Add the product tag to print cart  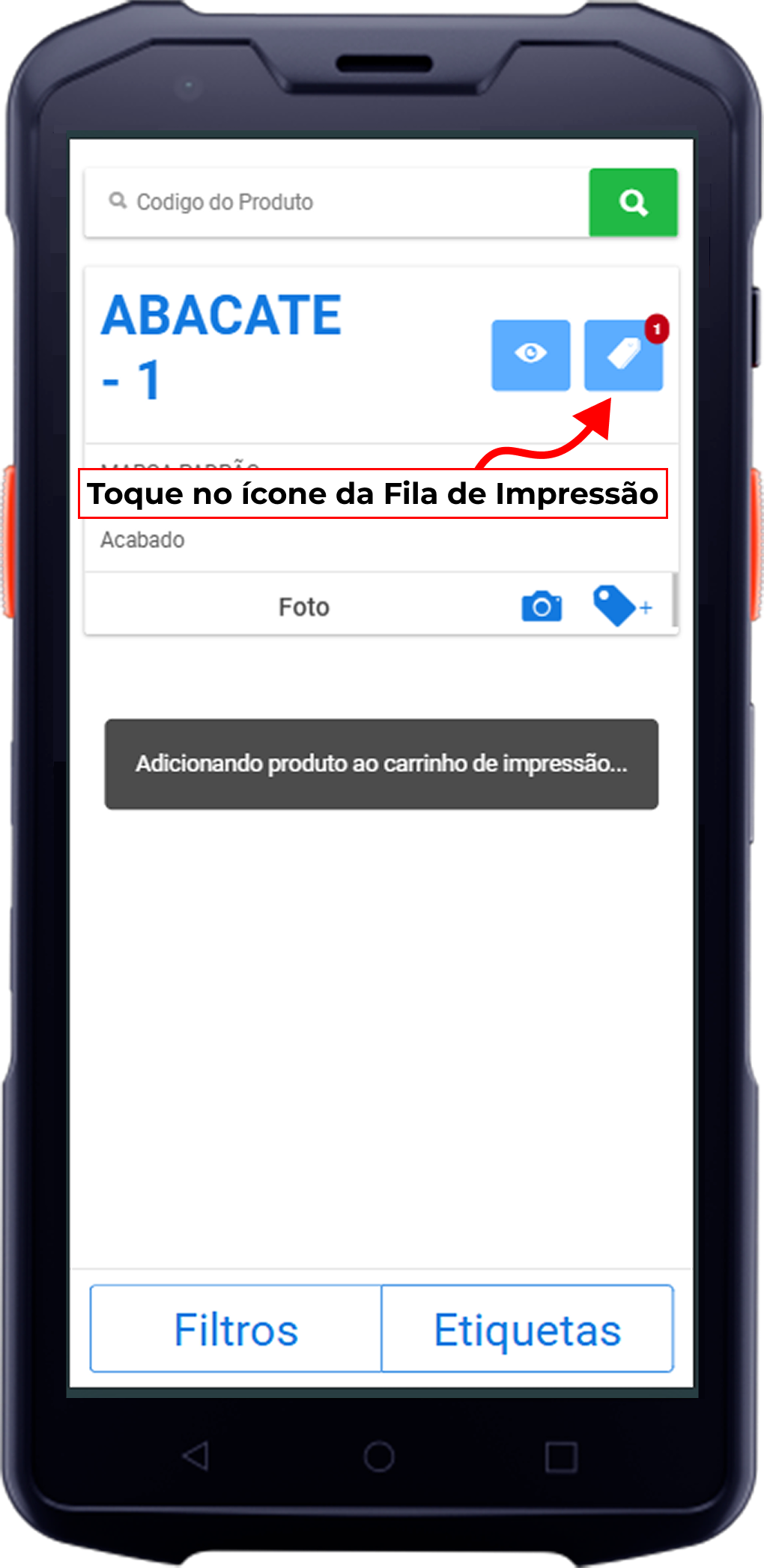(x=621, y=607)
